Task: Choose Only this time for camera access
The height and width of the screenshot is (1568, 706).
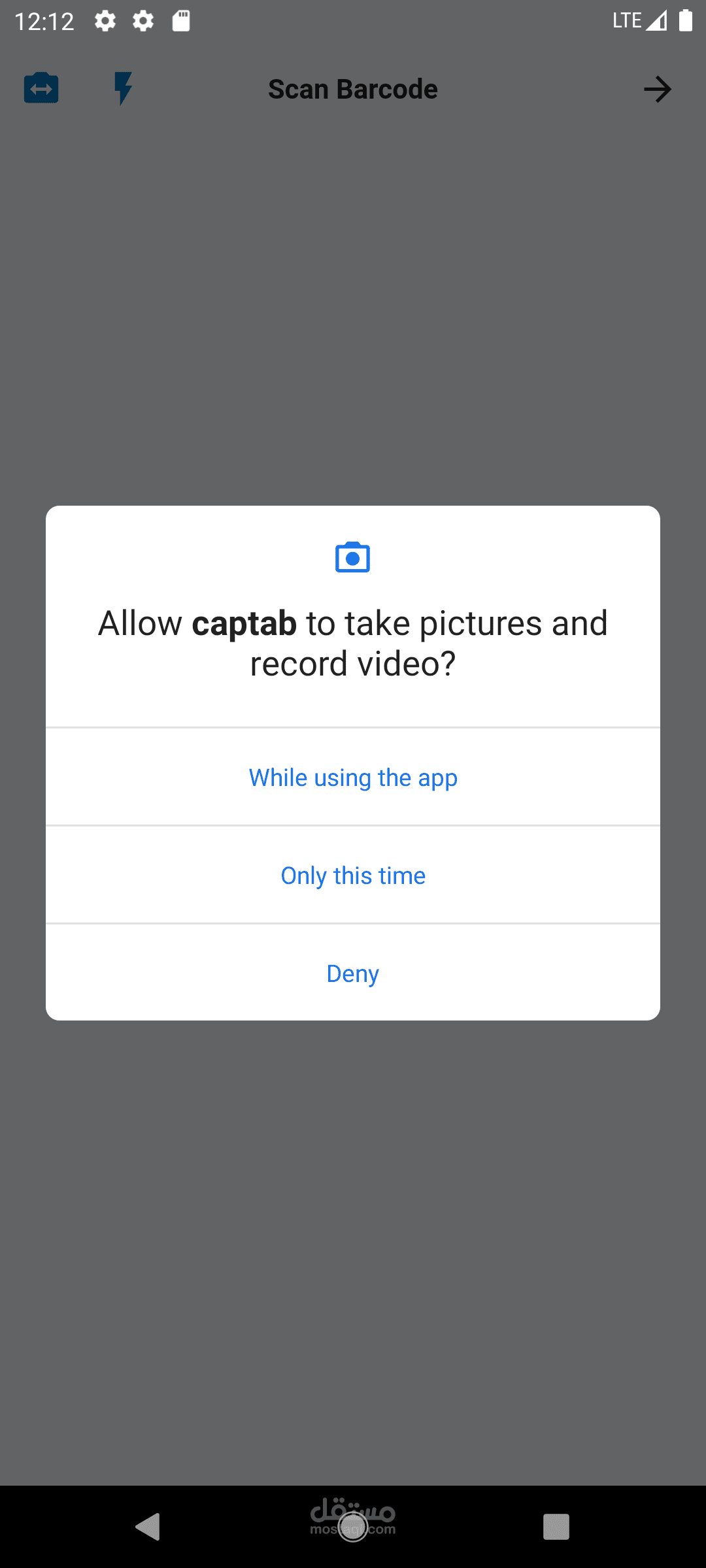Action: [353, 875]
